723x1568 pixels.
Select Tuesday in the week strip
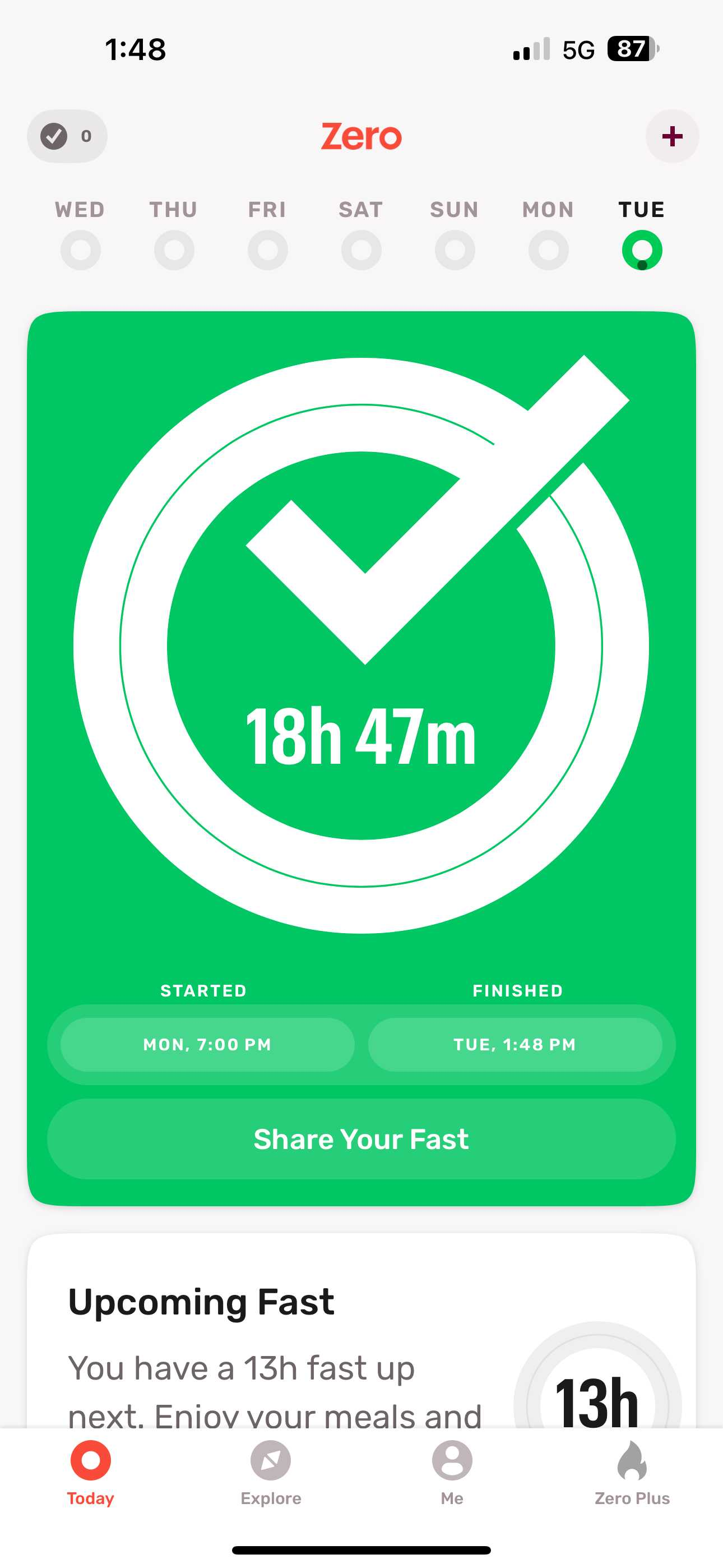pos(642,235)
